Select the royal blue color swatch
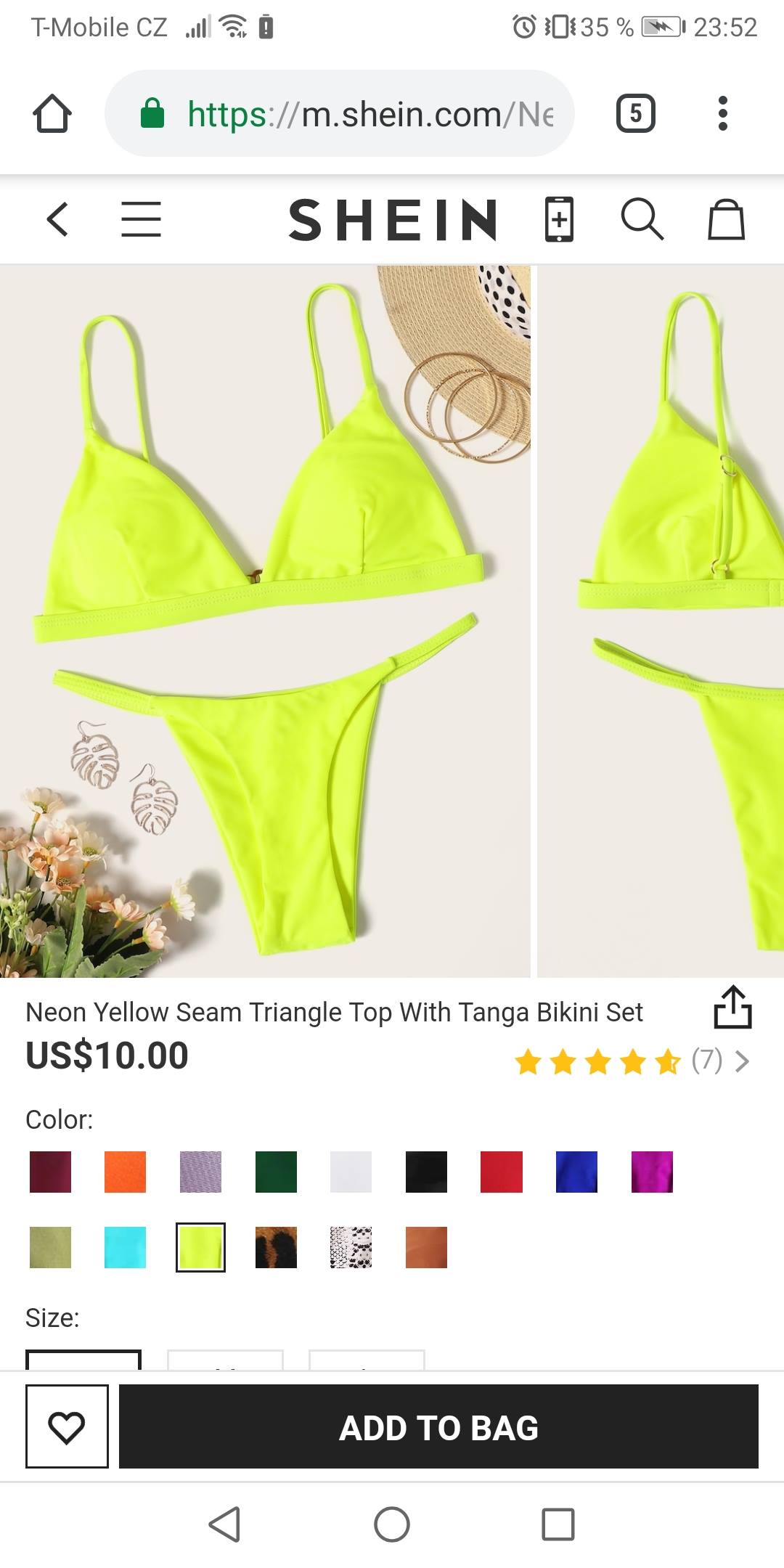This screenshot has width=784, height=1568. coord(576,1172)
